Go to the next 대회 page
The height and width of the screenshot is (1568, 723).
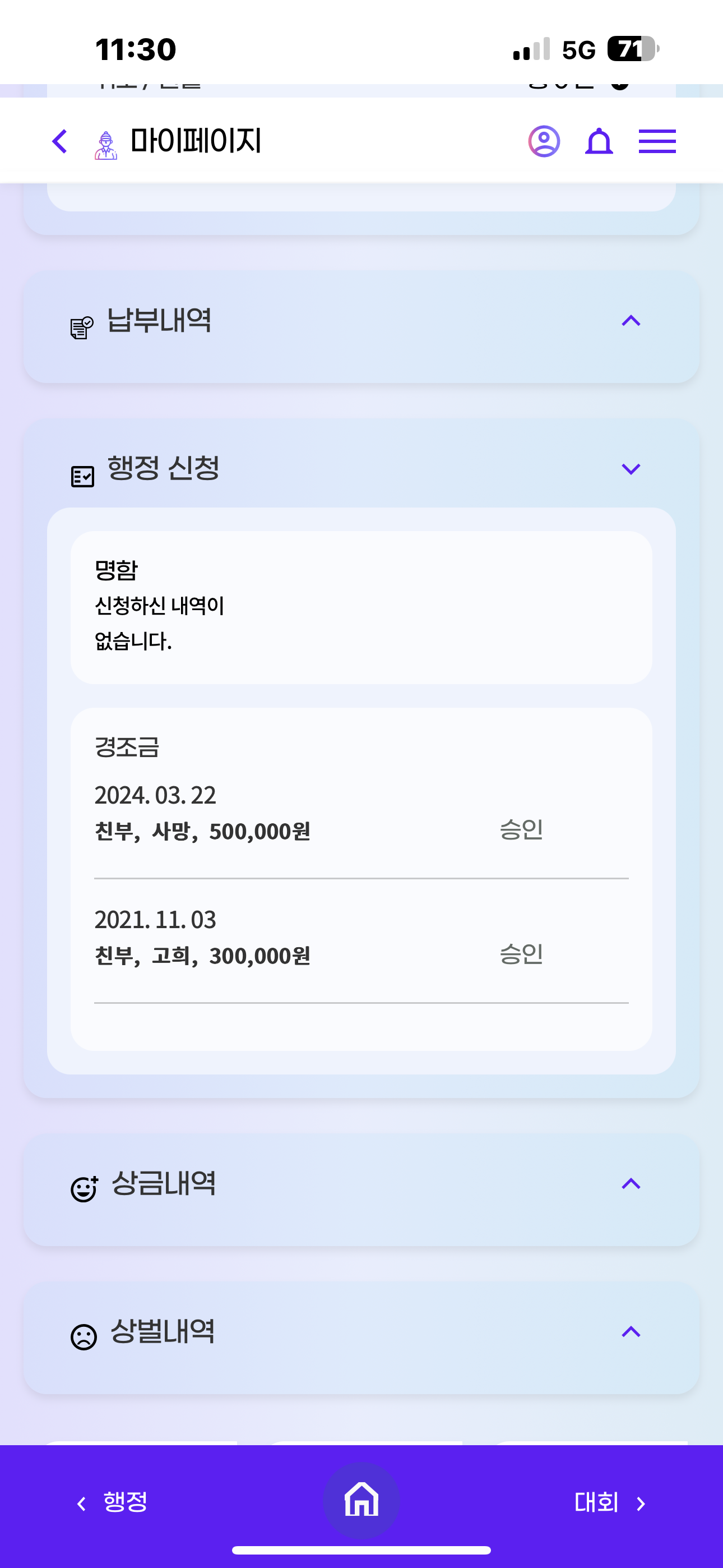click(610, 1502)
